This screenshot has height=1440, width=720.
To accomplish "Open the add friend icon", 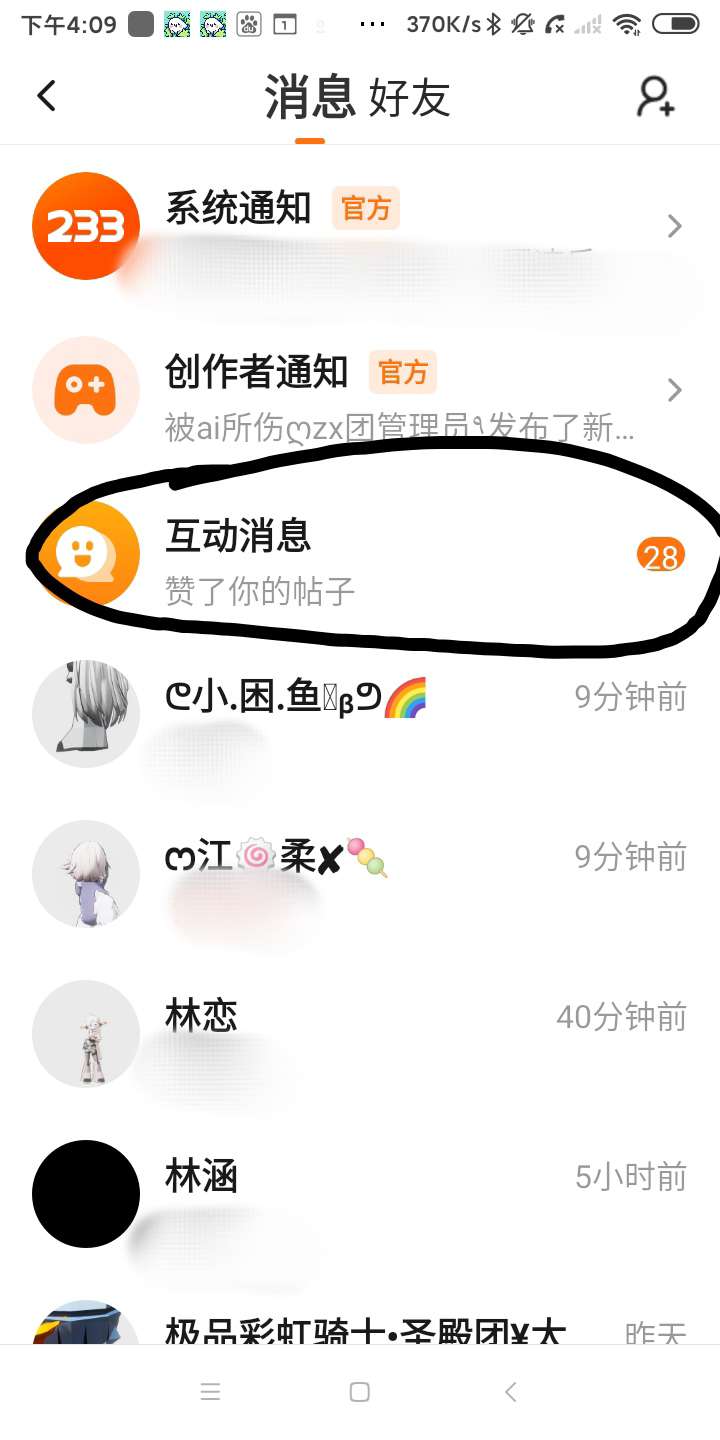I will point(656,97).
